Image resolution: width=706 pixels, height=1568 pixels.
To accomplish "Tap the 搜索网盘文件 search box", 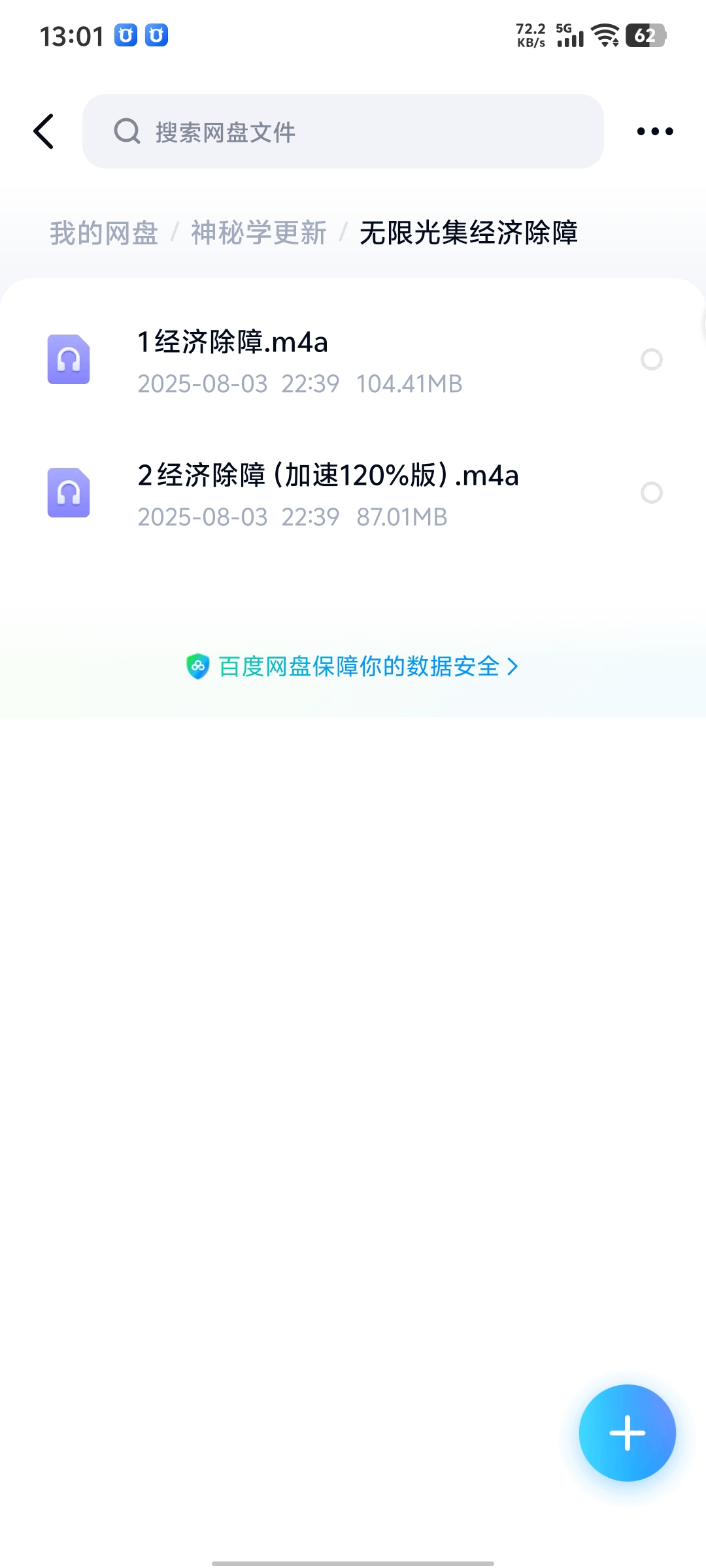I will pos(343,131).
